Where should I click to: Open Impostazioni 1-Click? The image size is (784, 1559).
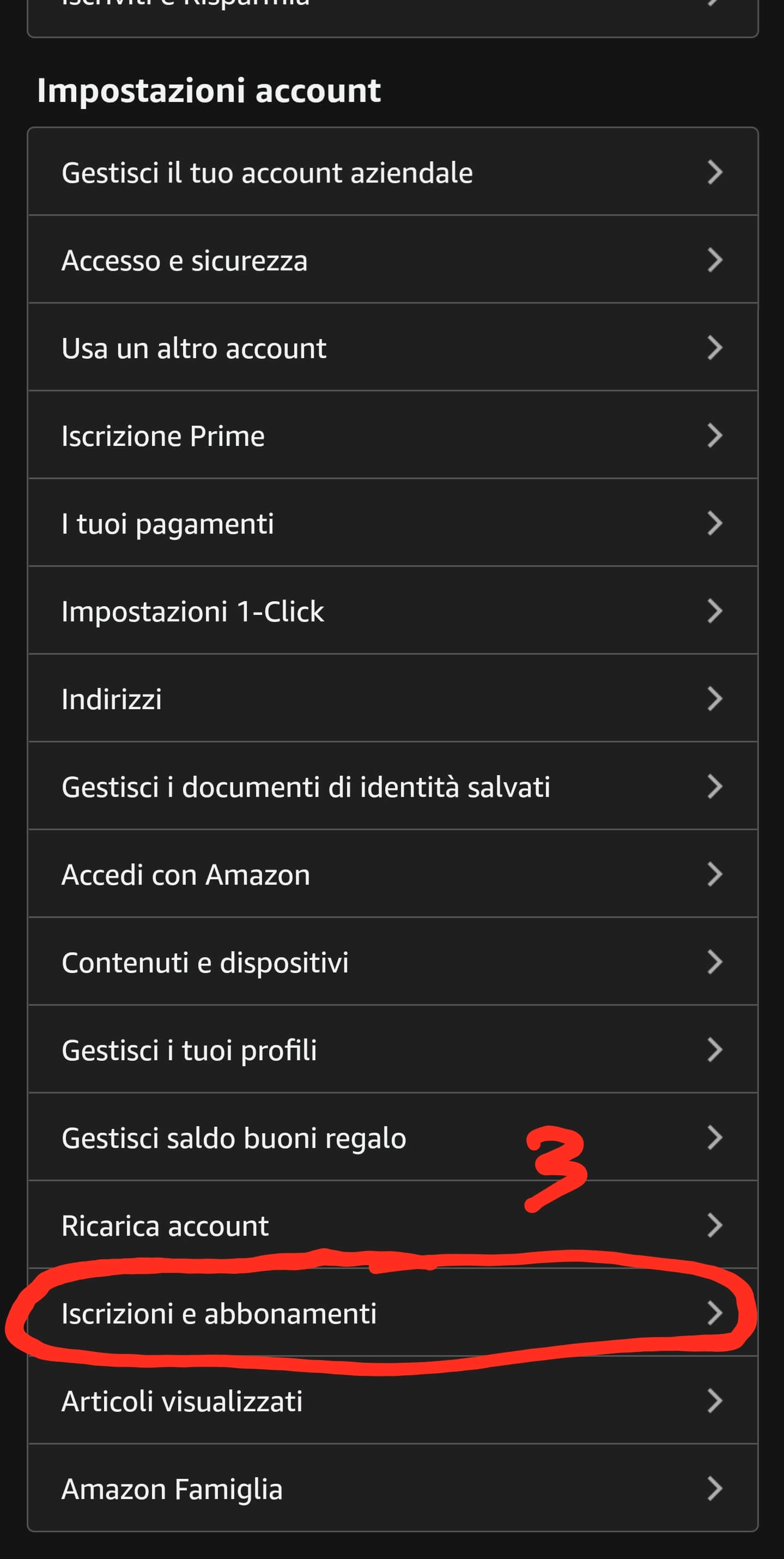(x=392, y=611)
